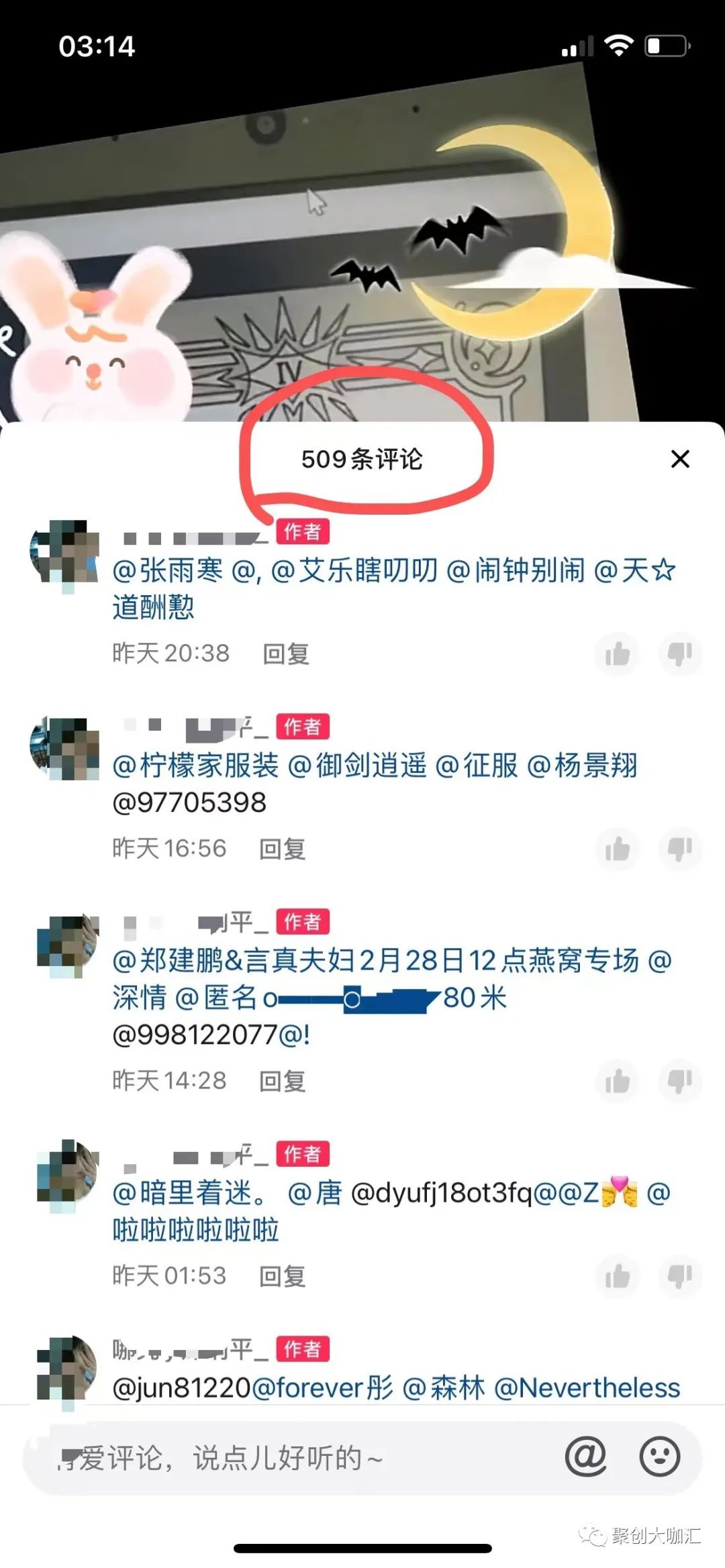Close the 509条评论 comments panel
This screenshot has width=725, height=1568.
pyautogui.click(x=680, y=460)
